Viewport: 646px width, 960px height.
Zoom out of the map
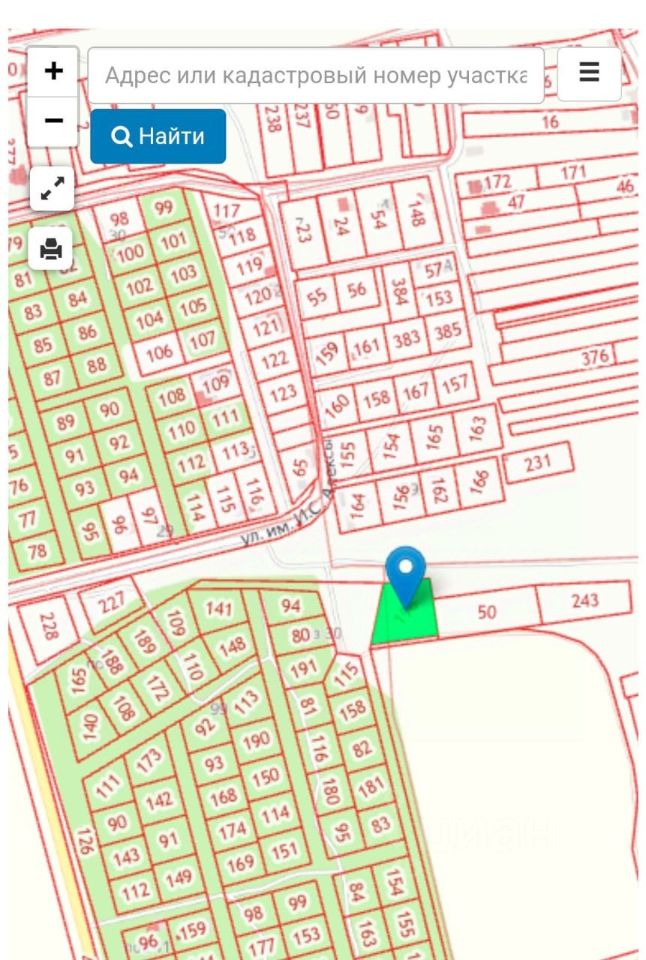(x=53, y=121)
